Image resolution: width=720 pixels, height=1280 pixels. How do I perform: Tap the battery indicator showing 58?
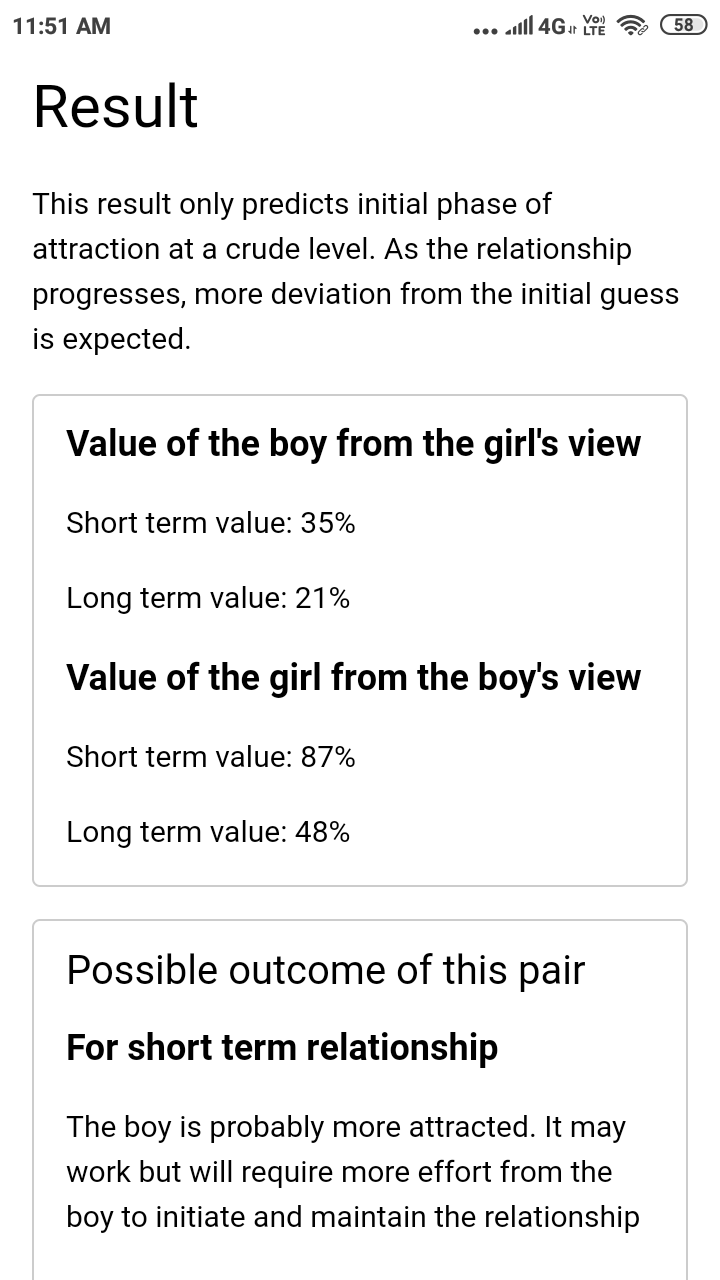pos(684,25)
